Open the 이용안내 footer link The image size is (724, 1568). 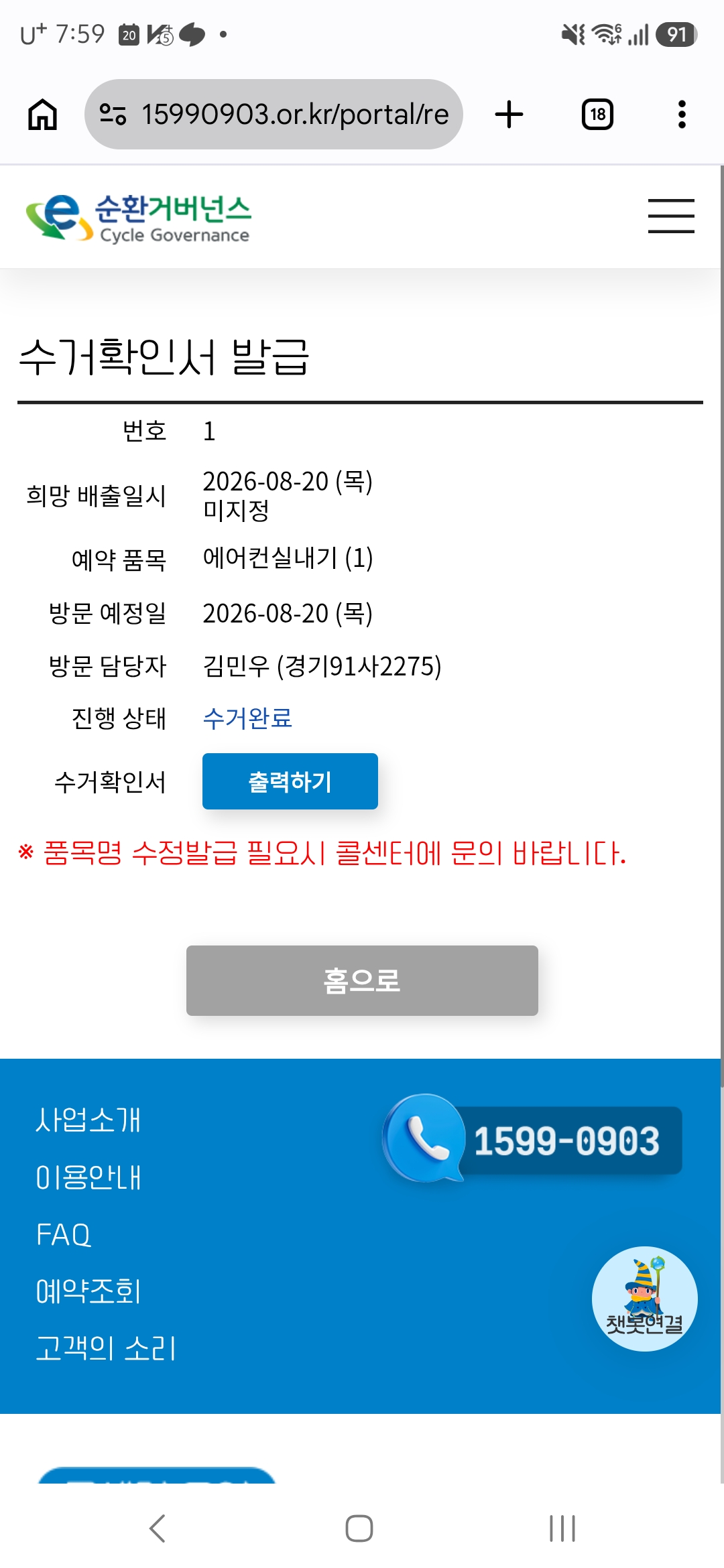coord(88,1177)
